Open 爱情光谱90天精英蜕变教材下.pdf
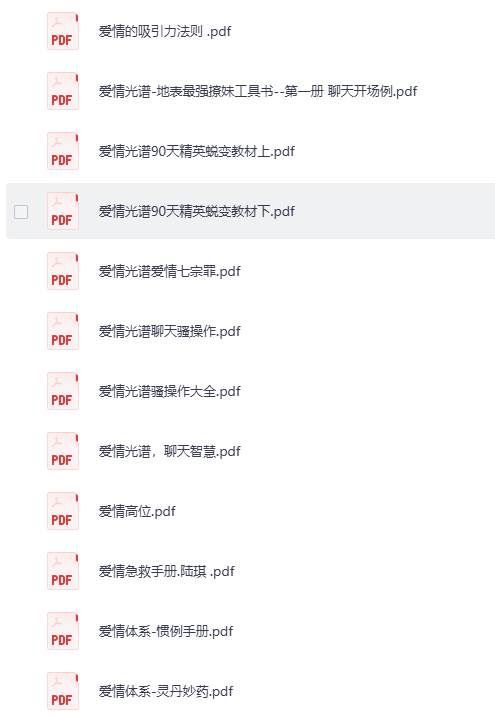 (x=197, y=211)
